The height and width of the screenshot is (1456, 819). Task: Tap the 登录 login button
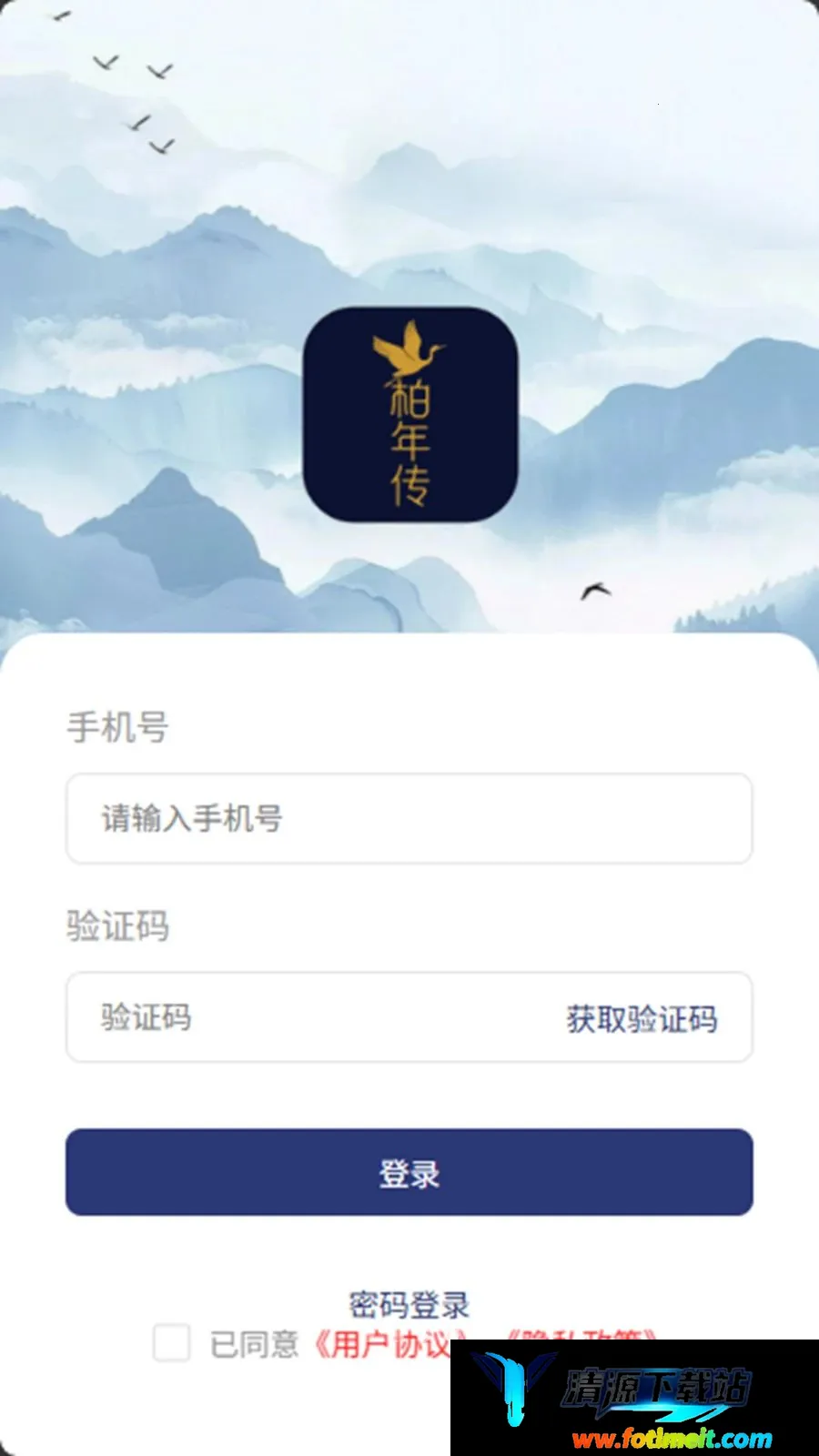[x=409, y=1172]
